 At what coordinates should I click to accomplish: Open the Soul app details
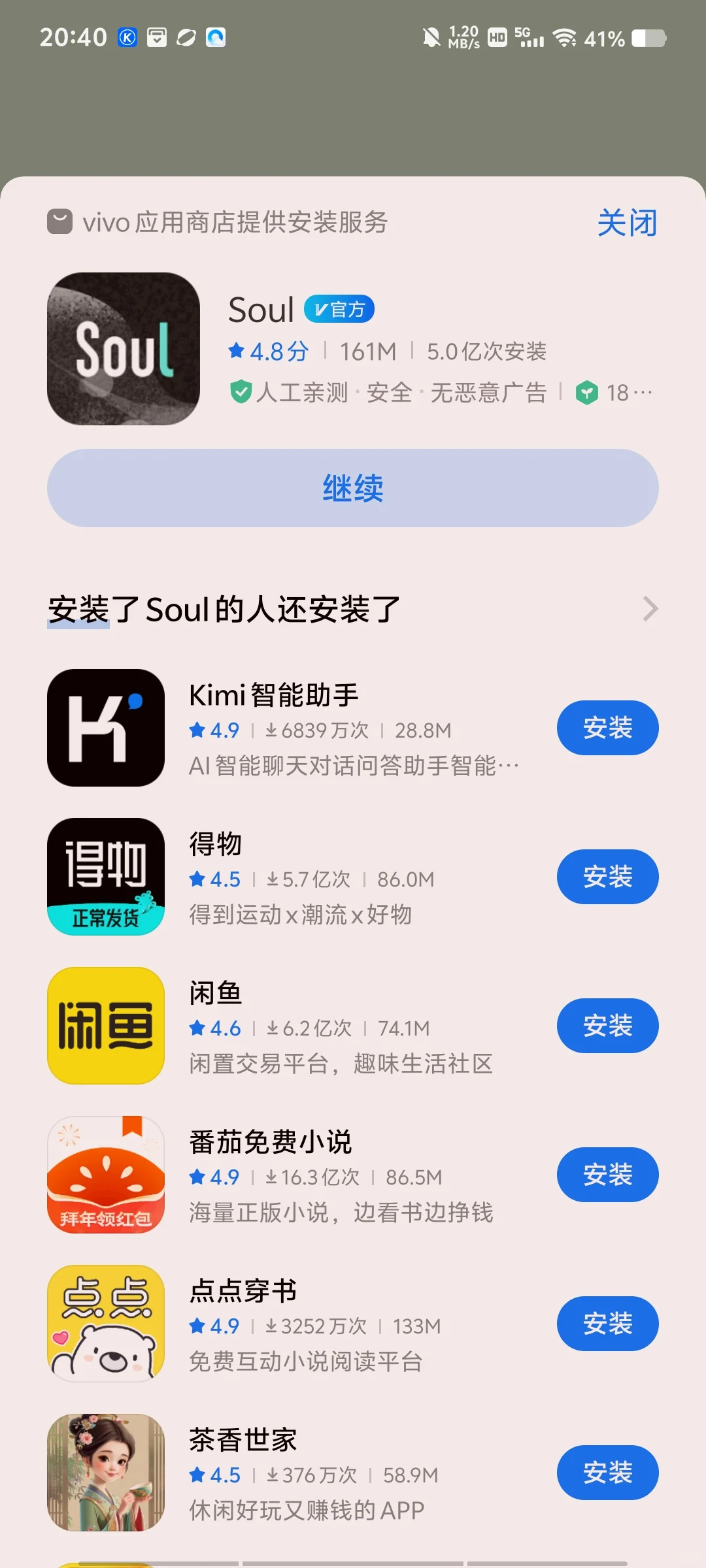(x=124, y=349)
